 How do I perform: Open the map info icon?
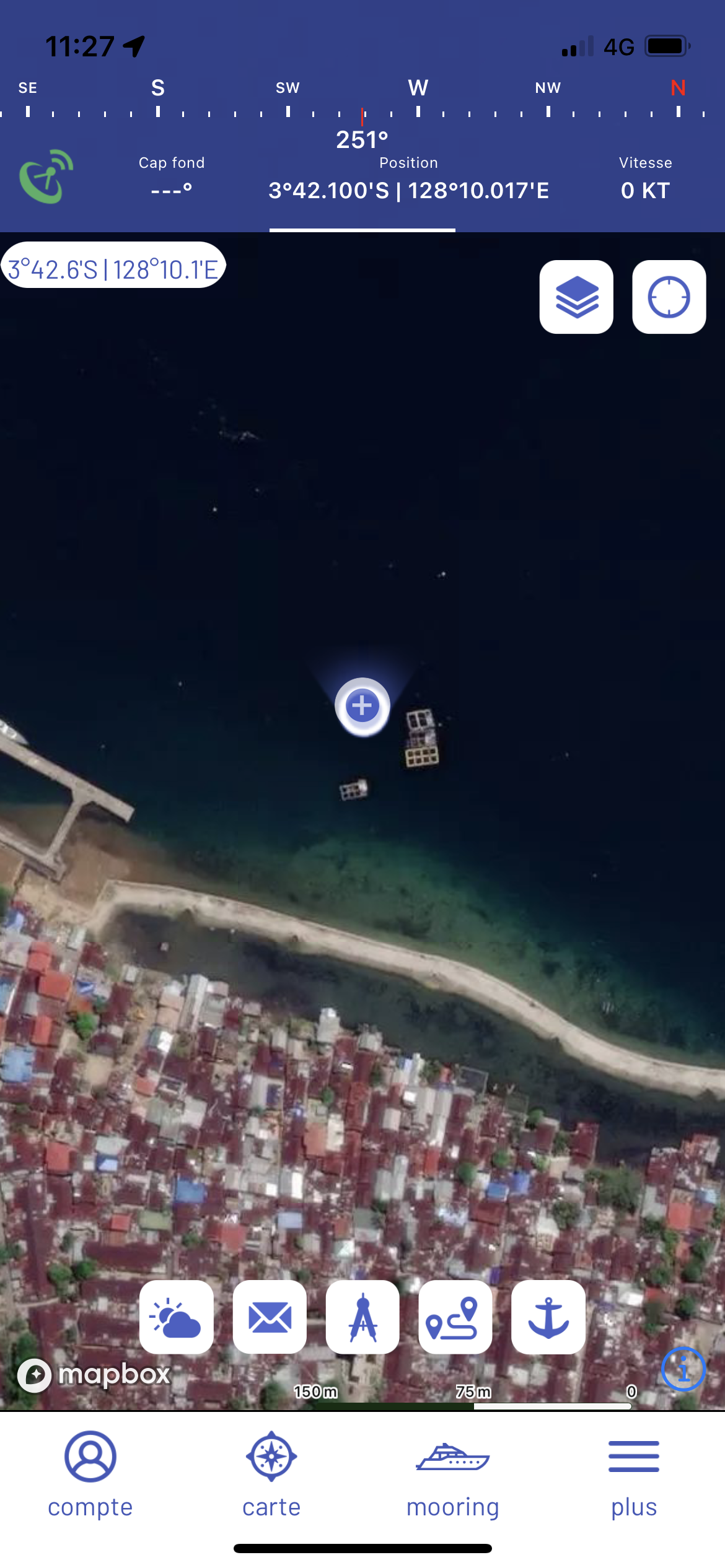point(683,1369)
